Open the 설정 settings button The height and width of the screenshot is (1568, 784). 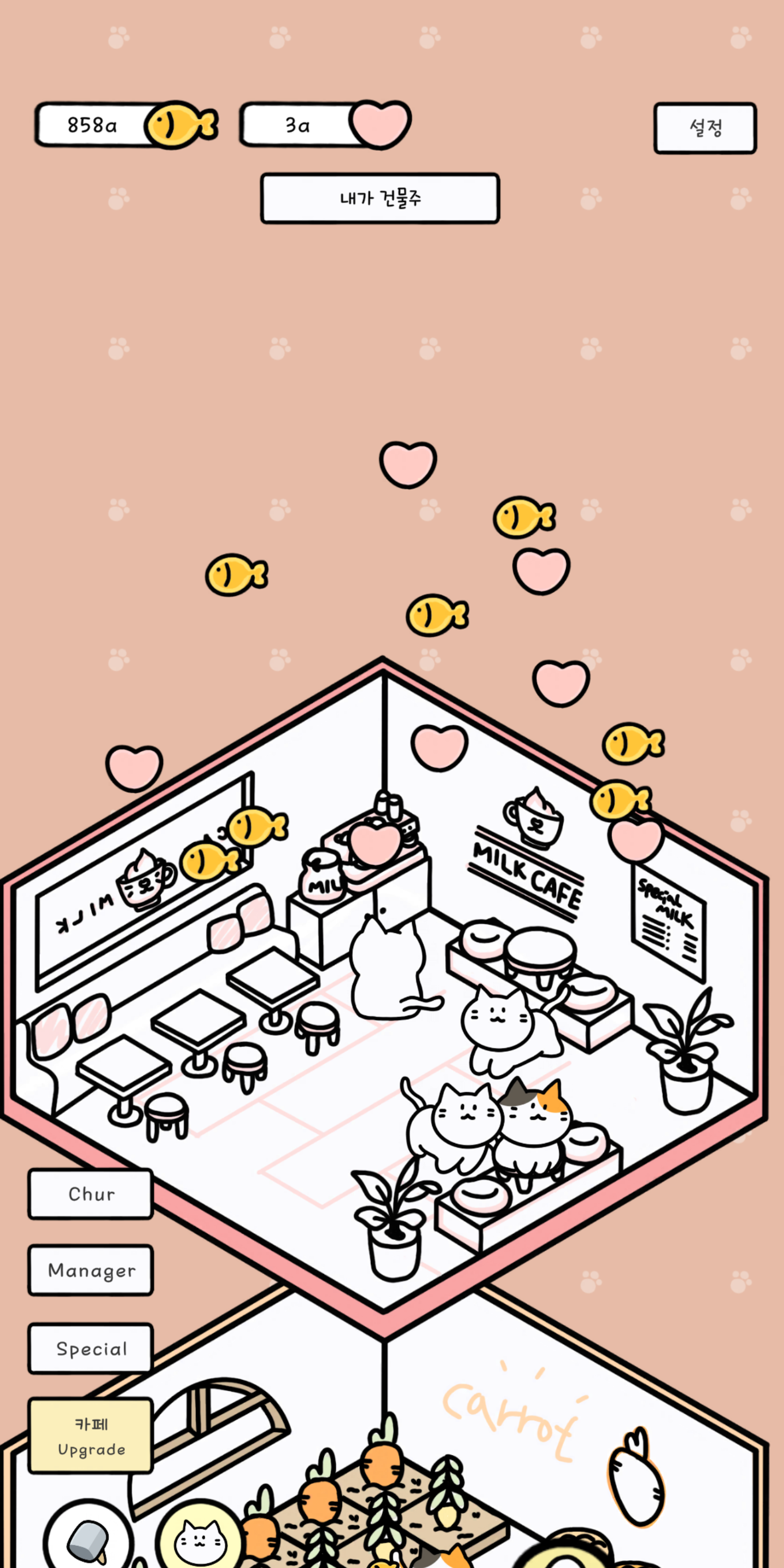tap(705, 128)
